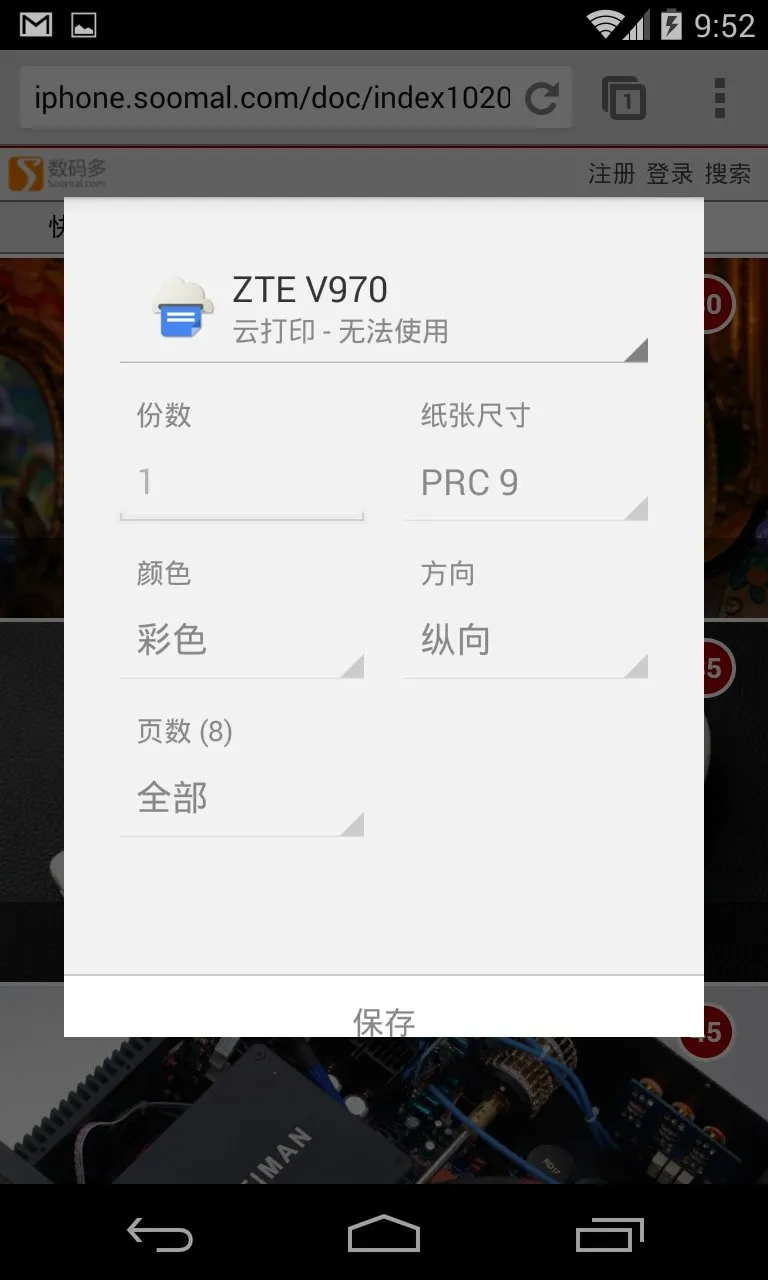Tap the 保存 save button
The height and width of the screenshot is (1280, 768).
pyautogui.click(x=384, y=1008)
